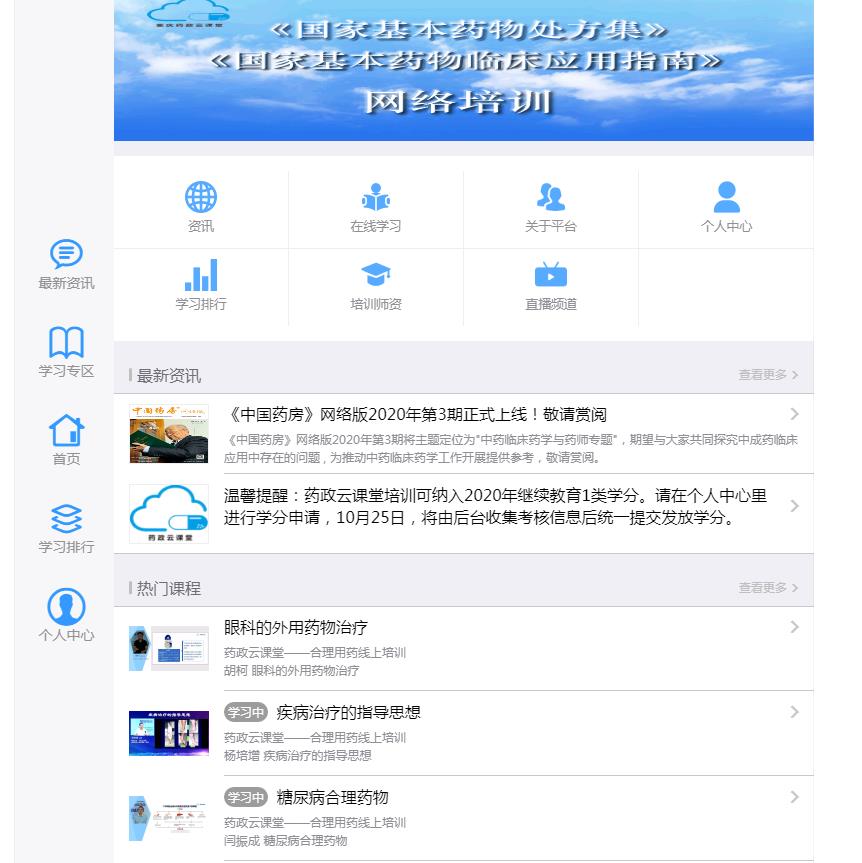This screenshot has width=862, height=863.
Task: Tap the 网络培训 top banner
Action: point(463,70)
